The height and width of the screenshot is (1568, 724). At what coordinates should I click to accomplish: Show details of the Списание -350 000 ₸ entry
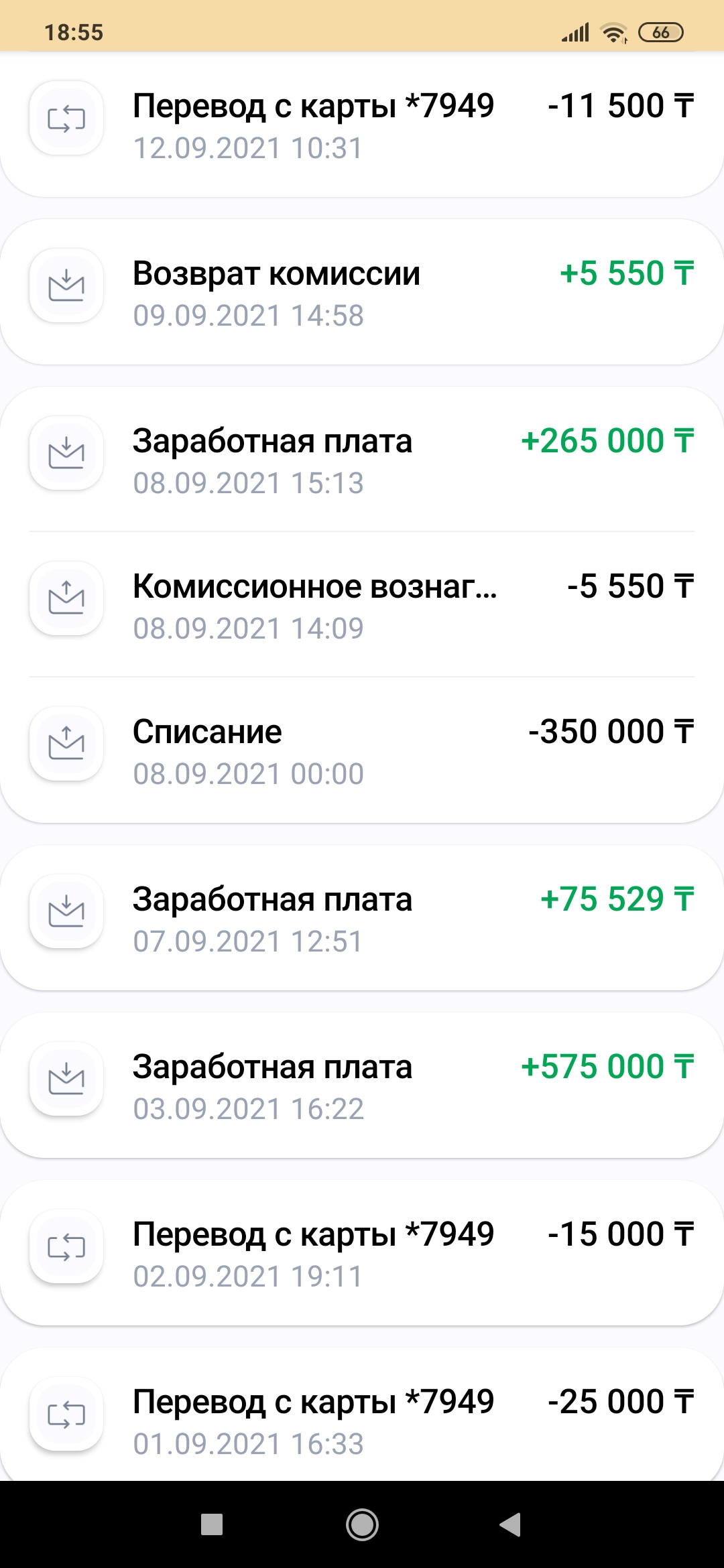[362, 750]
